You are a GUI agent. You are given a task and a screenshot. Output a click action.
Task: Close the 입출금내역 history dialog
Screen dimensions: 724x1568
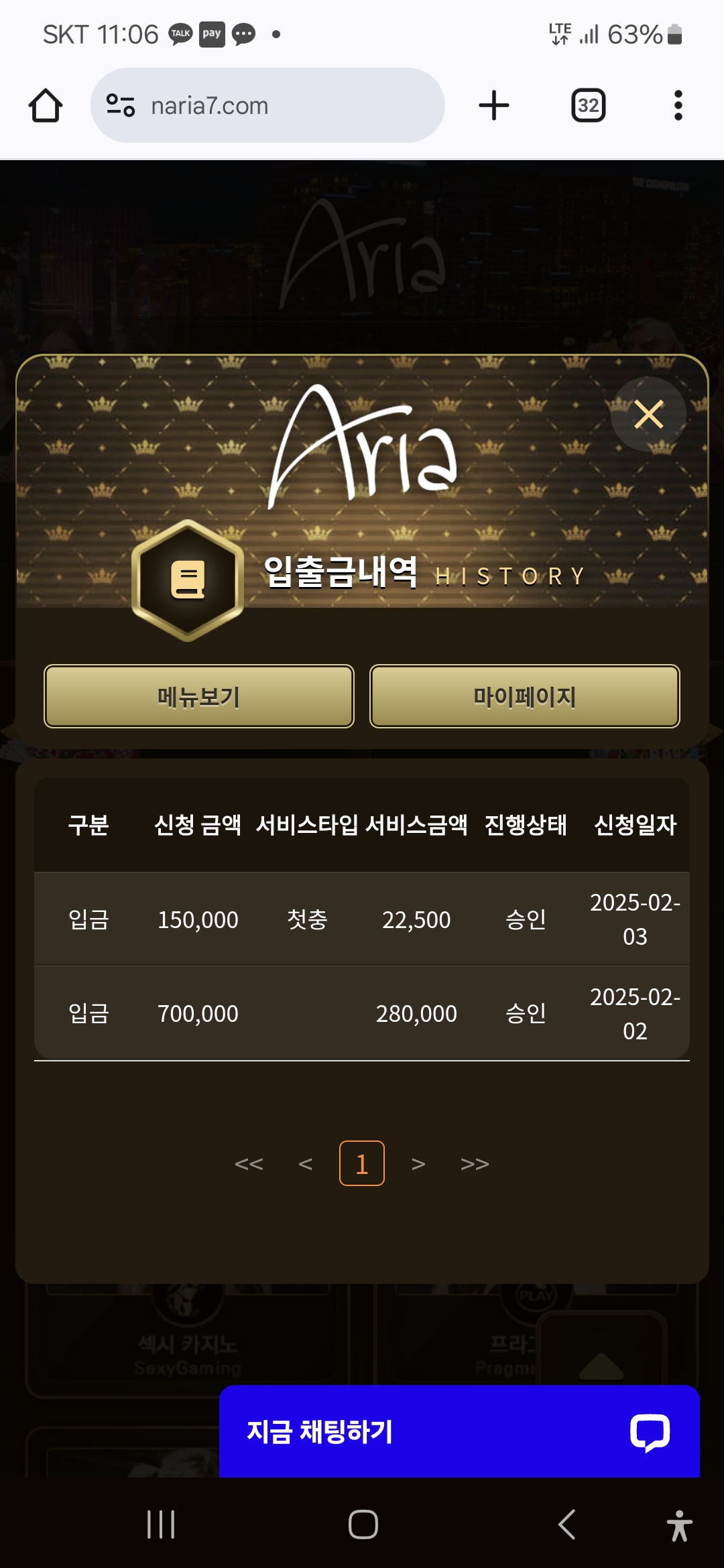648,414
